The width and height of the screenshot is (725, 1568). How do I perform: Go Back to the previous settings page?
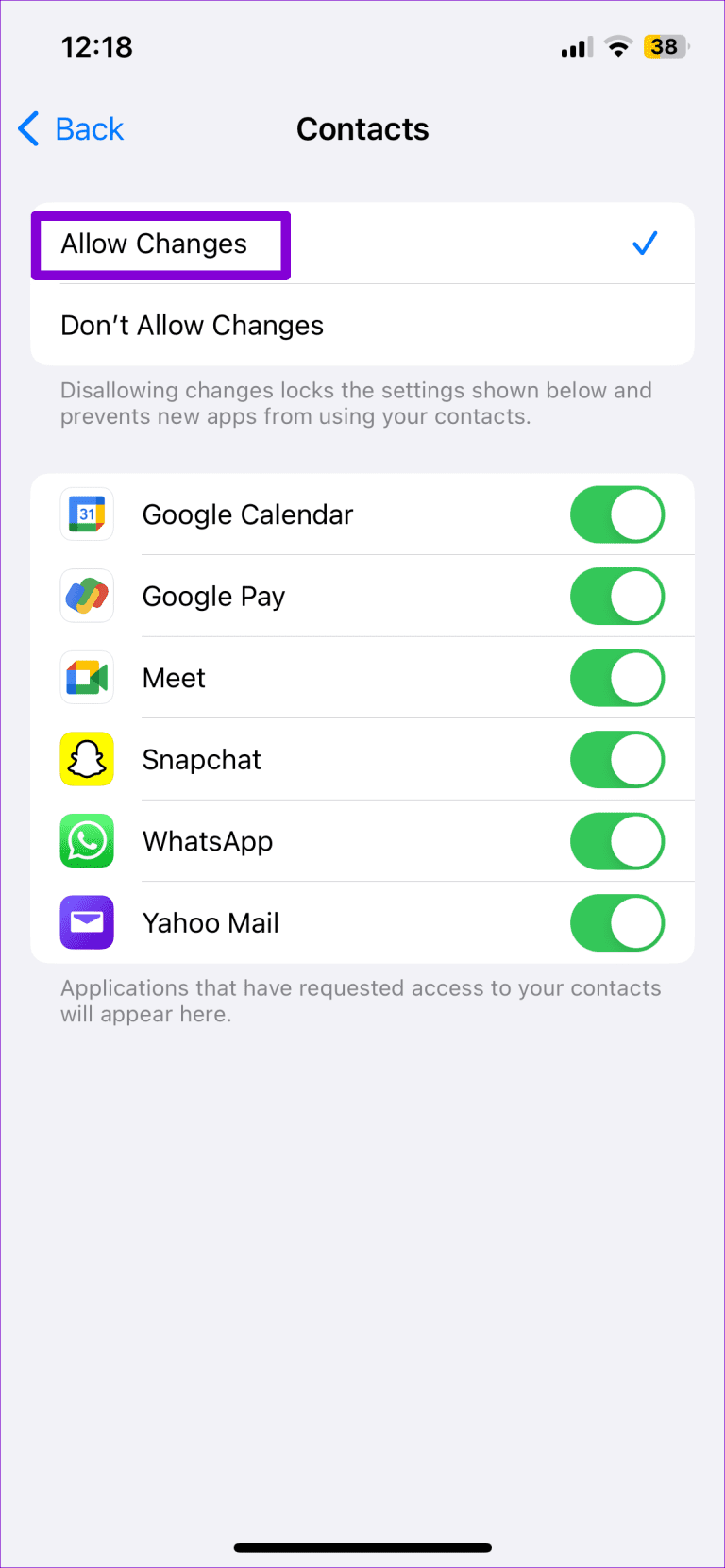(71, 128)
